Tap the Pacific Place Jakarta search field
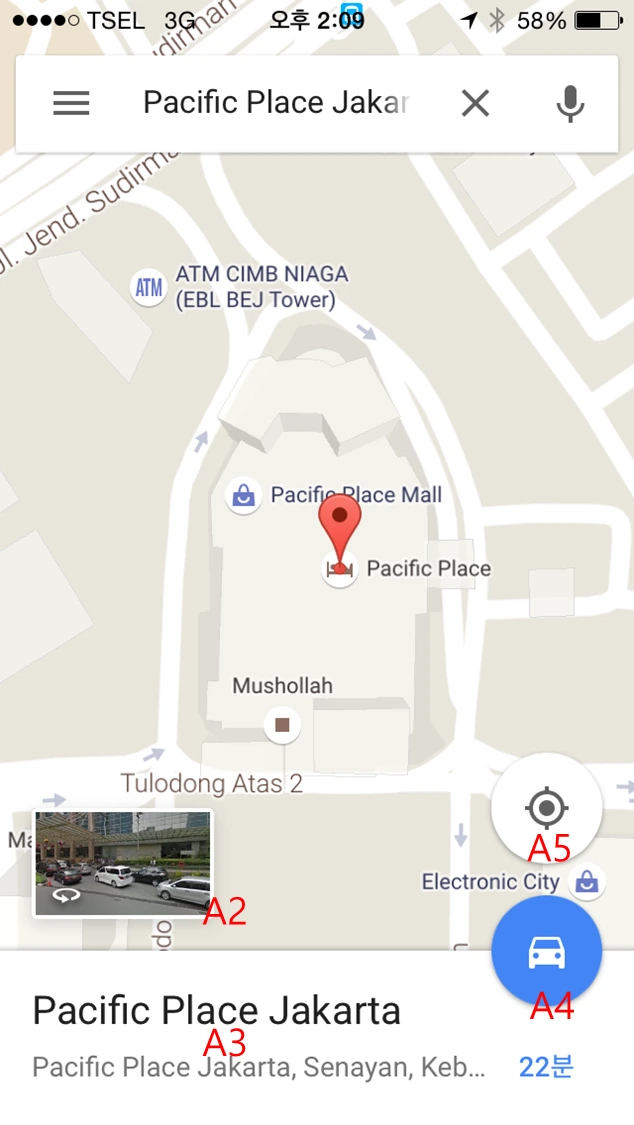This screenshot has height=1125, width=634. pos(277,103)
